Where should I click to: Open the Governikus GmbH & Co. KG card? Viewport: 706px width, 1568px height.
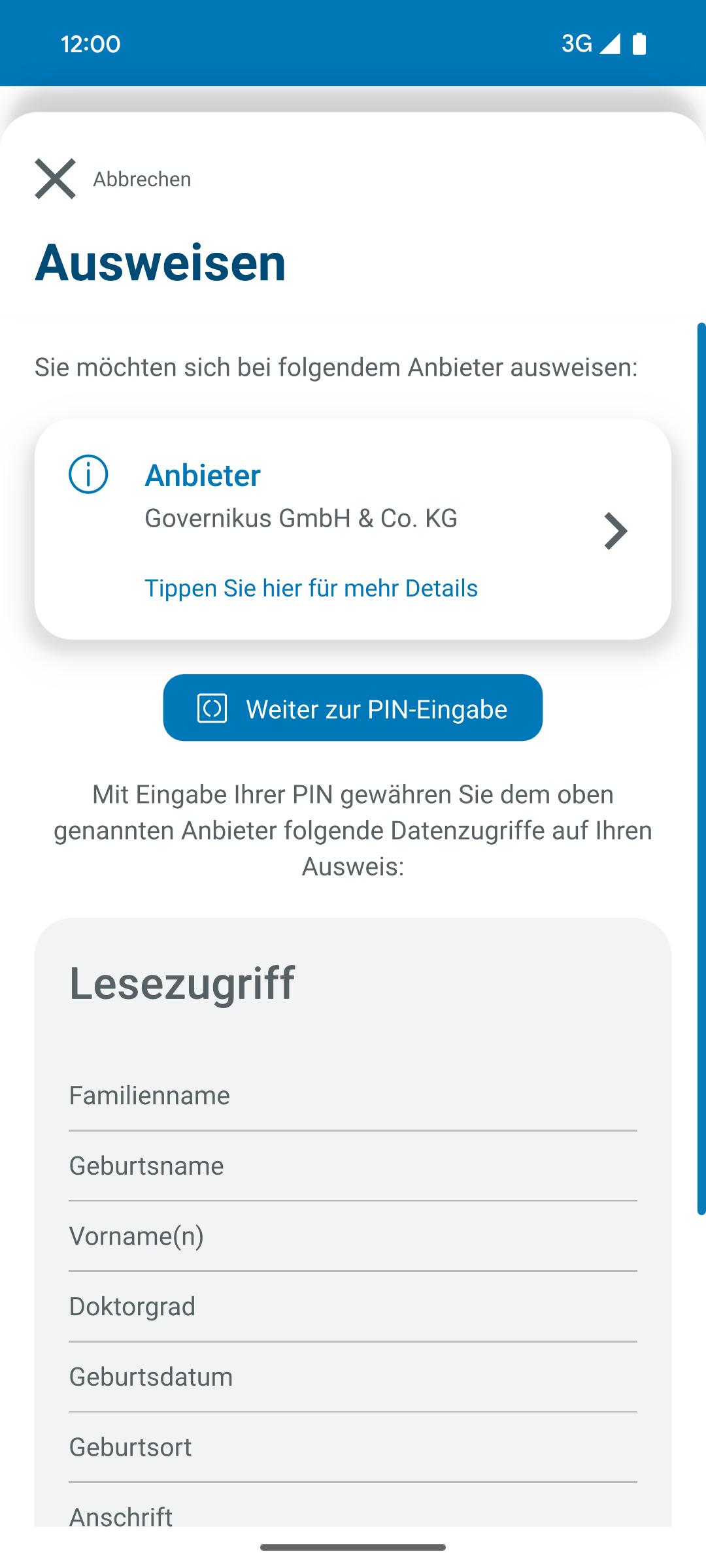pyautogui.click(x=301, y=519)
